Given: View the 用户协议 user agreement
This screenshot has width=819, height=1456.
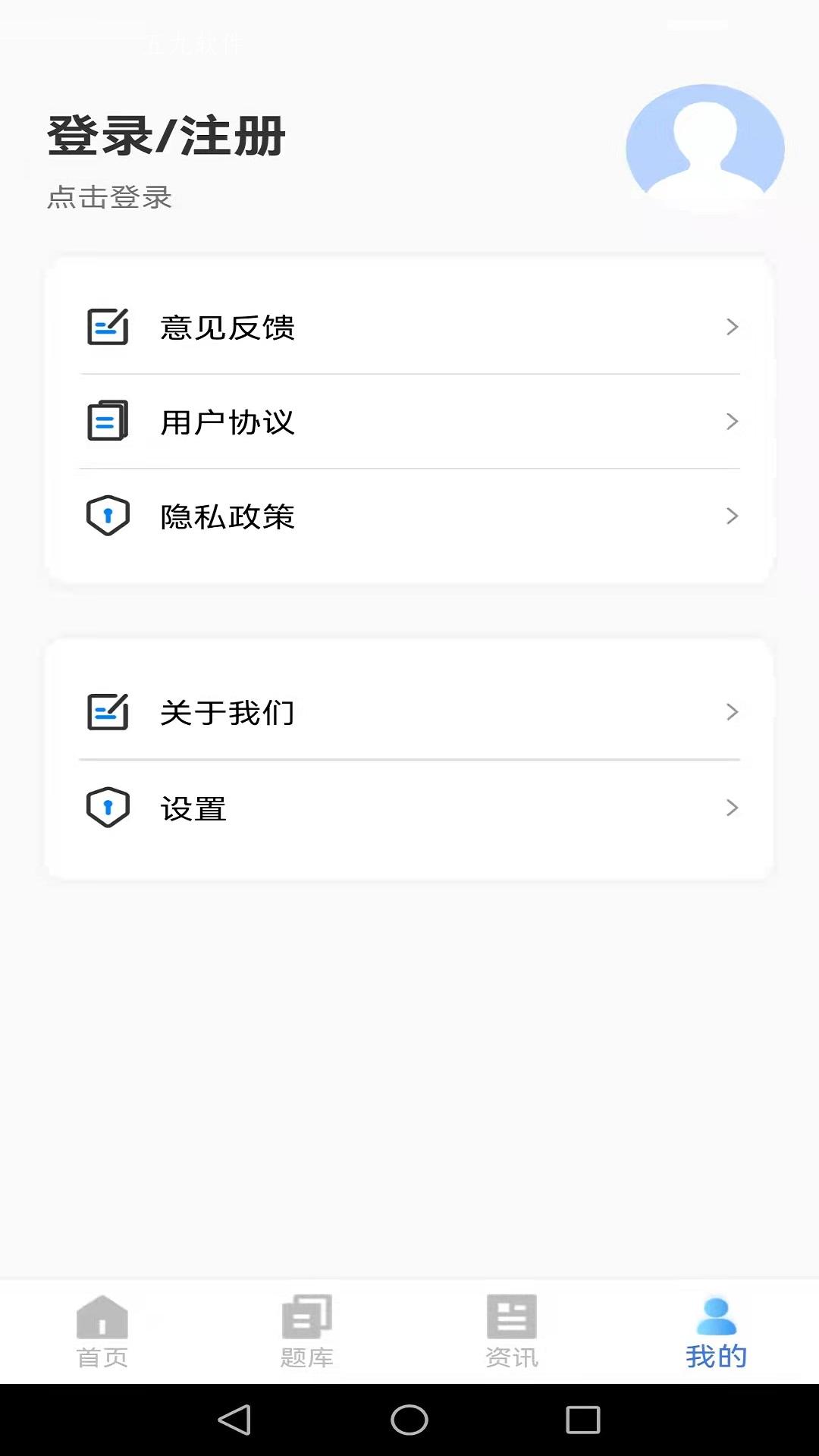Looking at the screenshot, I should pos(409,422).
